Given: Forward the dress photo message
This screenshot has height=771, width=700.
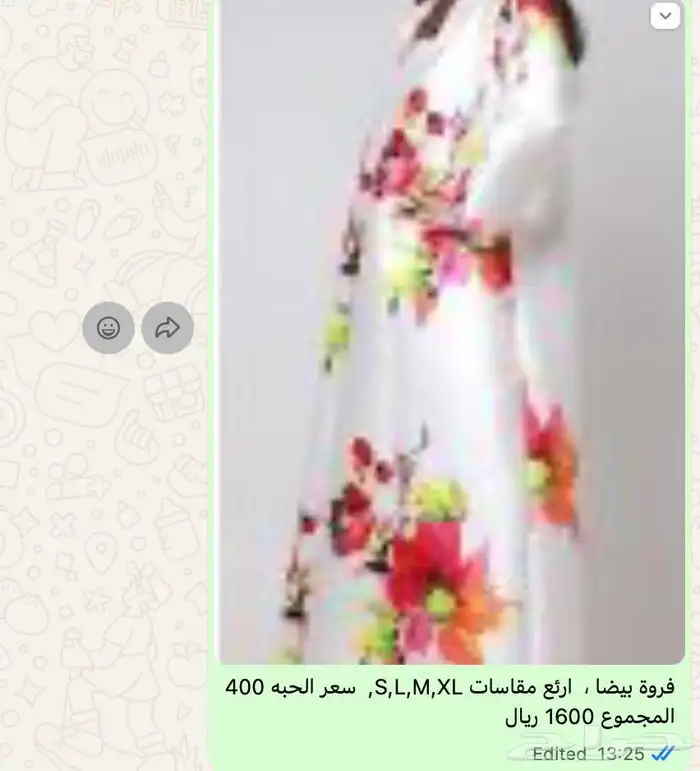Looking at the screenshot, I should [168, 327].
